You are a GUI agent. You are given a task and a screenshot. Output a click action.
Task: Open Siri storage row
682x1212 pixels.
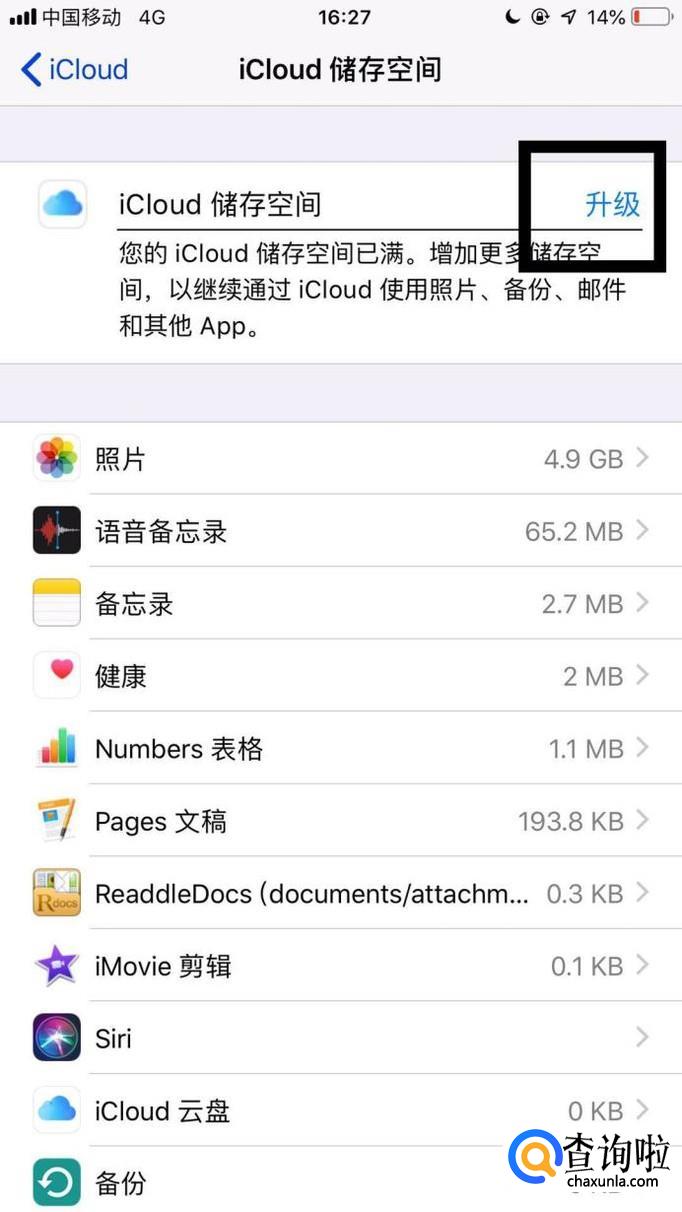pyautogui.click(x=340, y=1038)
